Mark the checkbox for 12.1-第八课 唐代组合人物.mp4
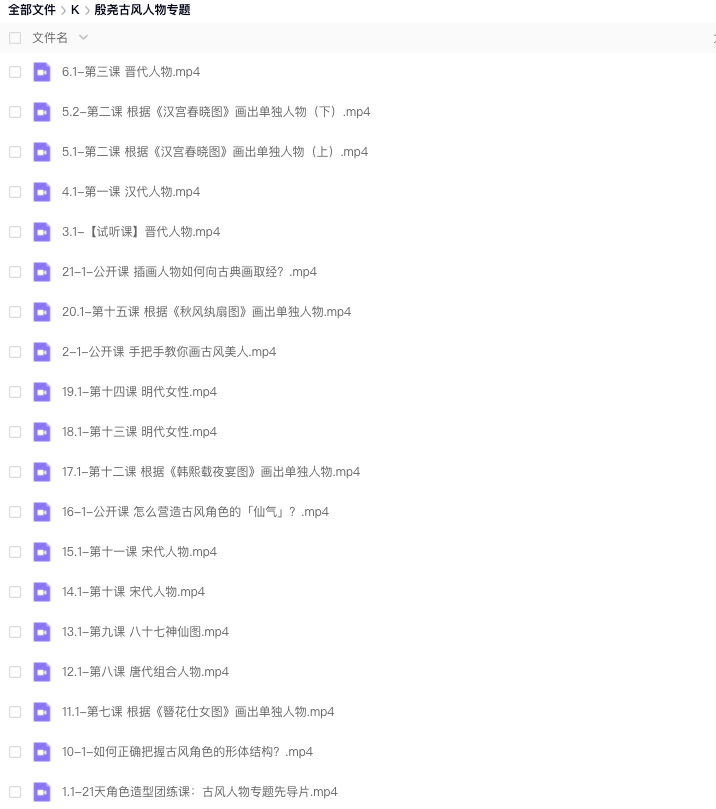The image size is (716, 809). tap(15, 672)
